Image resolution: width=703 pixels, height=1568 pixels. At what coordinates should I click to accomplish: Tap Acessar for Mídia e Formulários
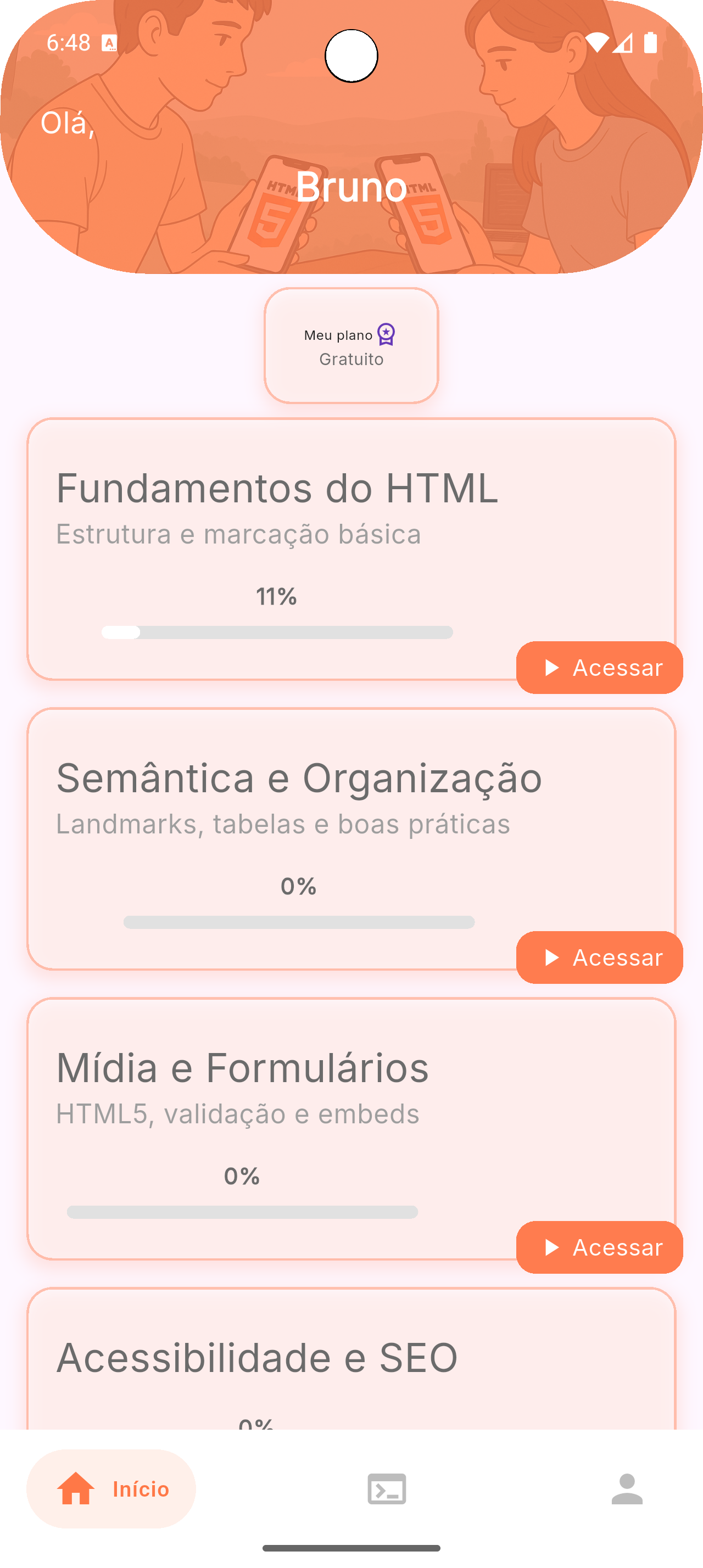click(x=599, y=1247)
